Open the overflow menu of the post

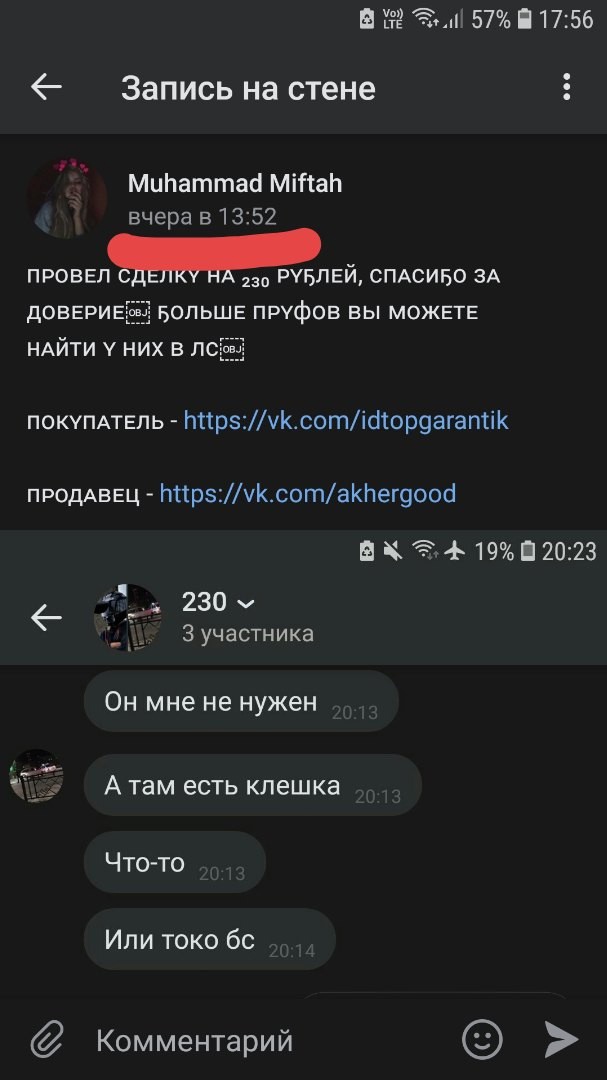[566, 88]
